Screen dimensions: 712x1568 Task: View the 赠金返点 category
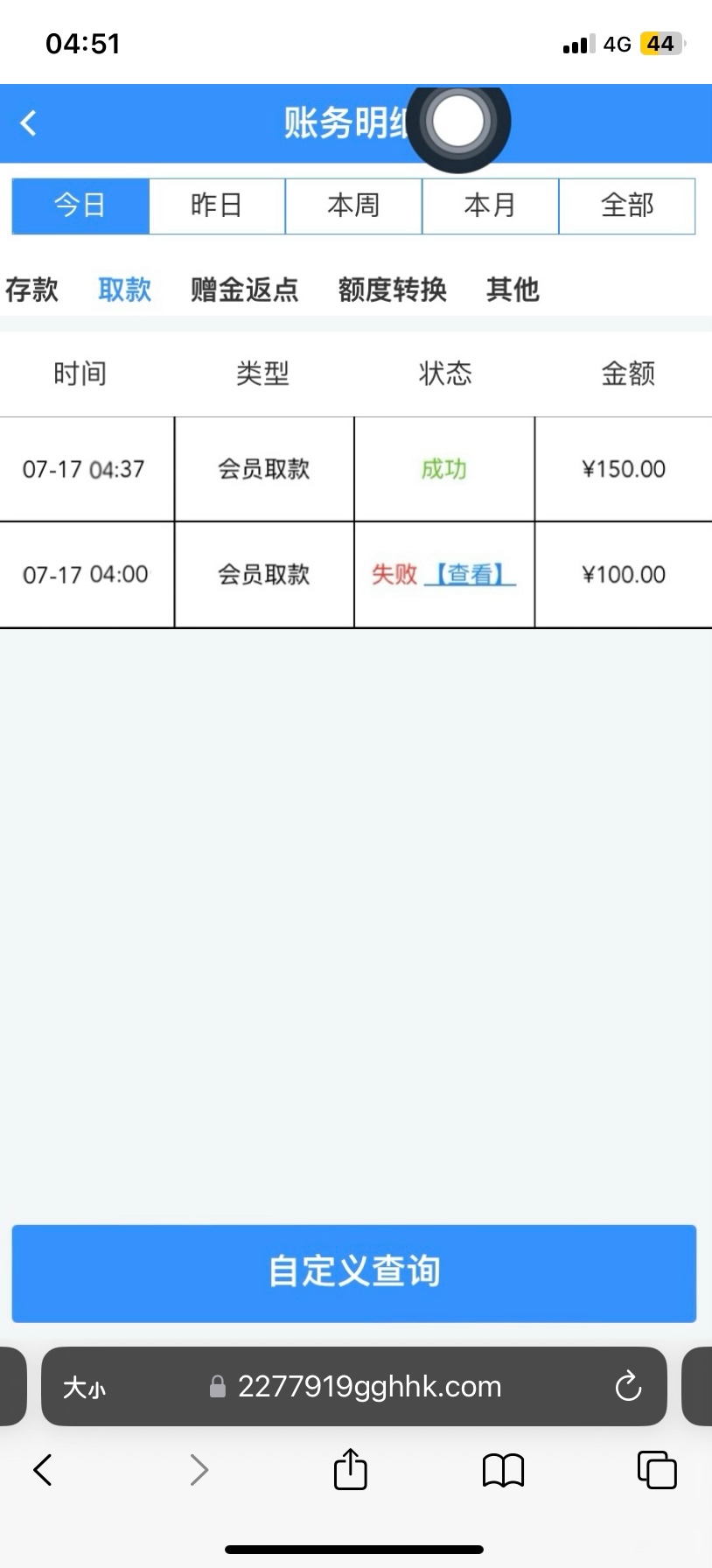[x=245, y=290]
